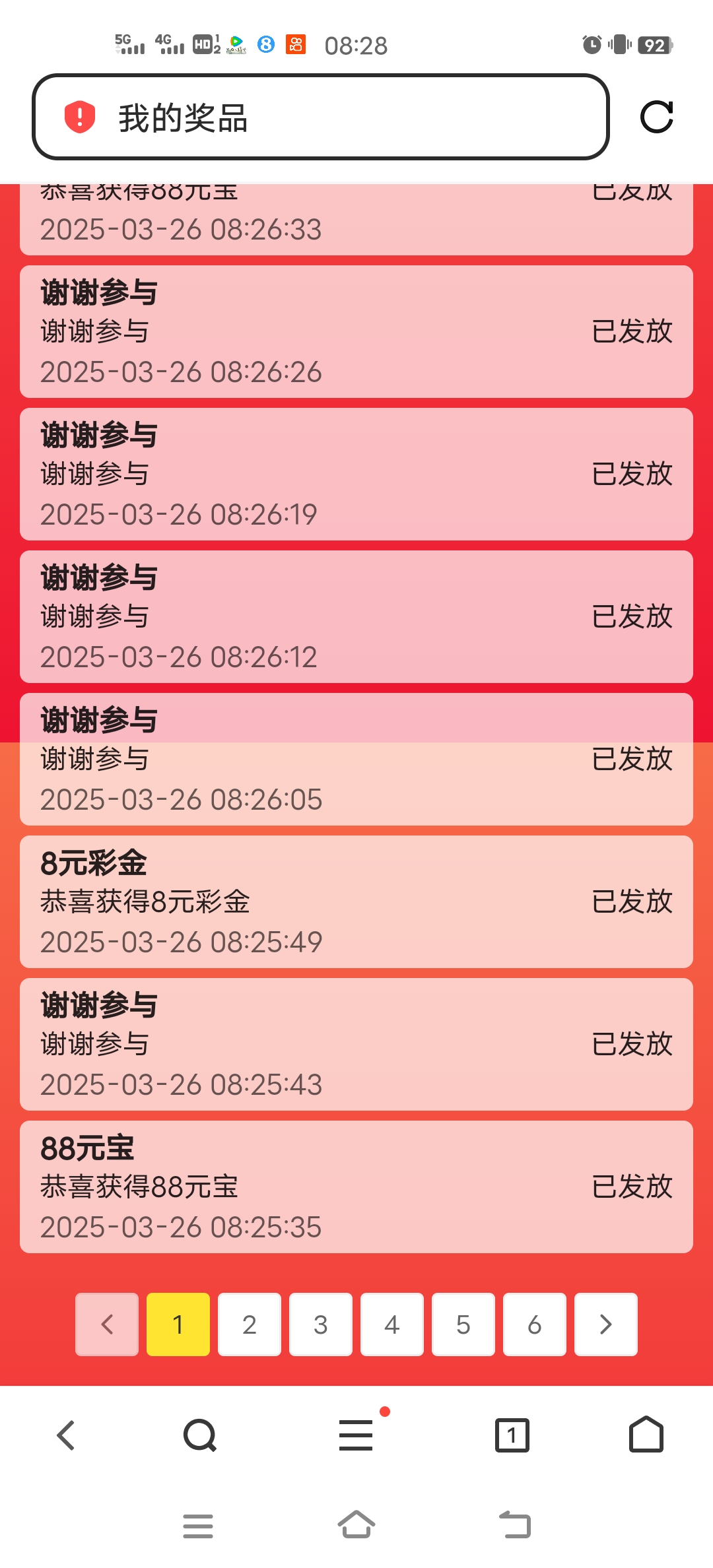Image resolution: width=713 pixels, height=1568 pixels.
Task: Select the highlighted page 1 tab
Action: tap(178, 1324)
